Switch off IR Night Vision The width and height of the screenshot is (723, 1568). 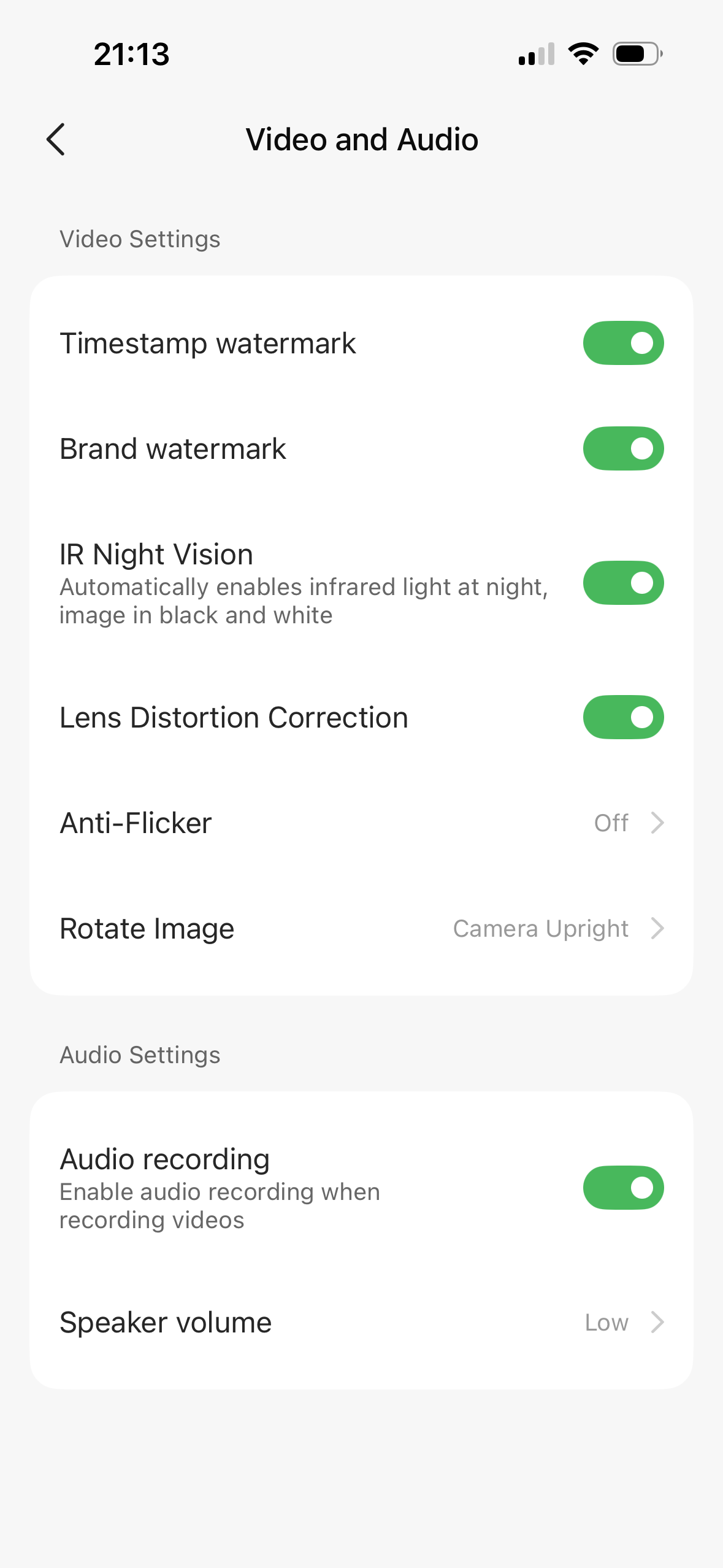point(622,583)
